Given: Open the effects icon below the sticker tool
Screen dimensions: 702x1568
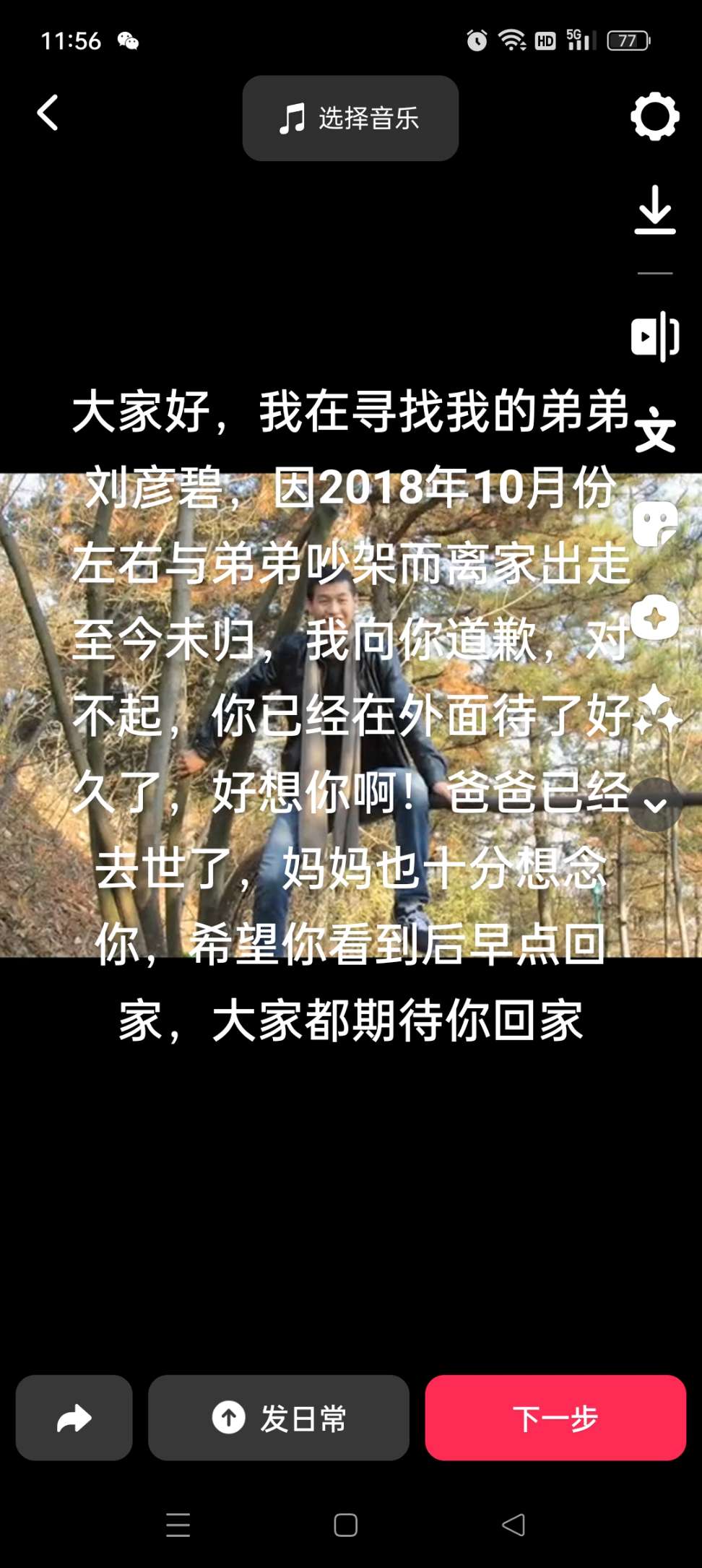Looking at the screenshot, I should [654, 618].
